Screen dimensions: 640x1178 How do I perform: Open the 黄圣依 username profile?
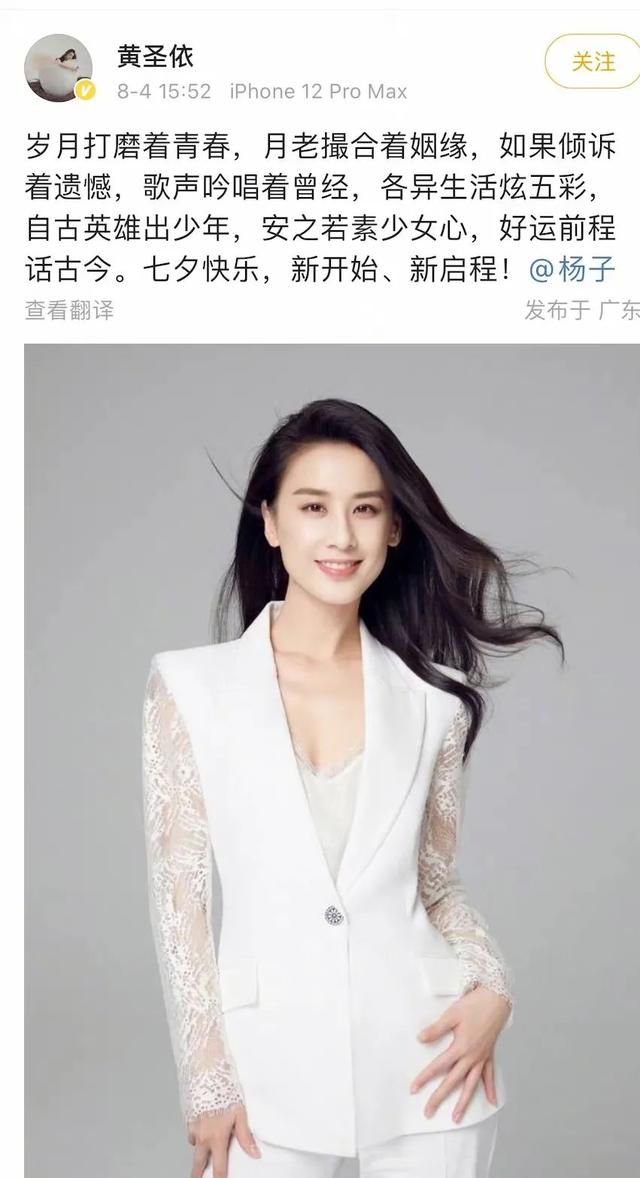pyautogui.click(x=155, y=56)
